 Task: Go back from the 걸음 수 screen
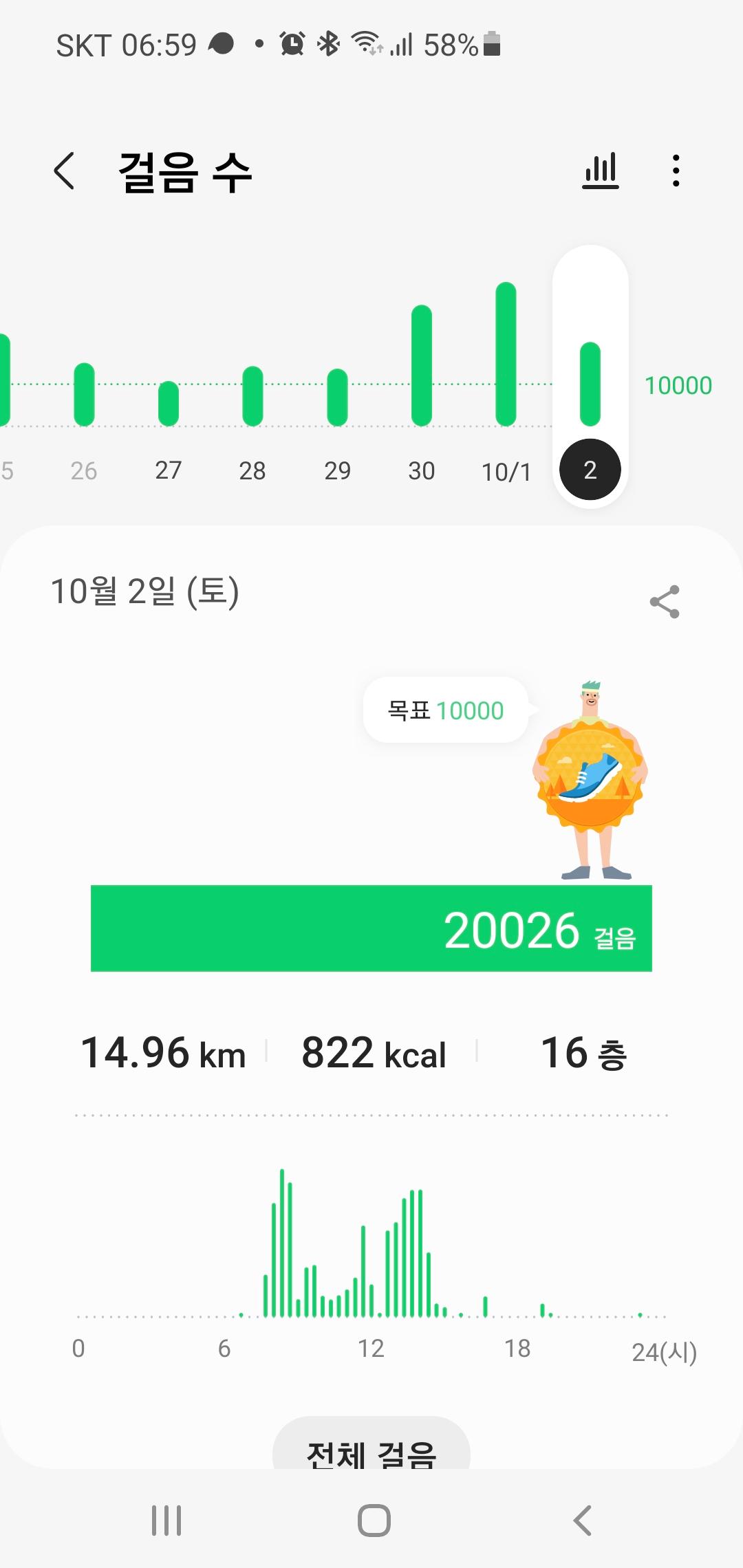(x=64, y=171)
